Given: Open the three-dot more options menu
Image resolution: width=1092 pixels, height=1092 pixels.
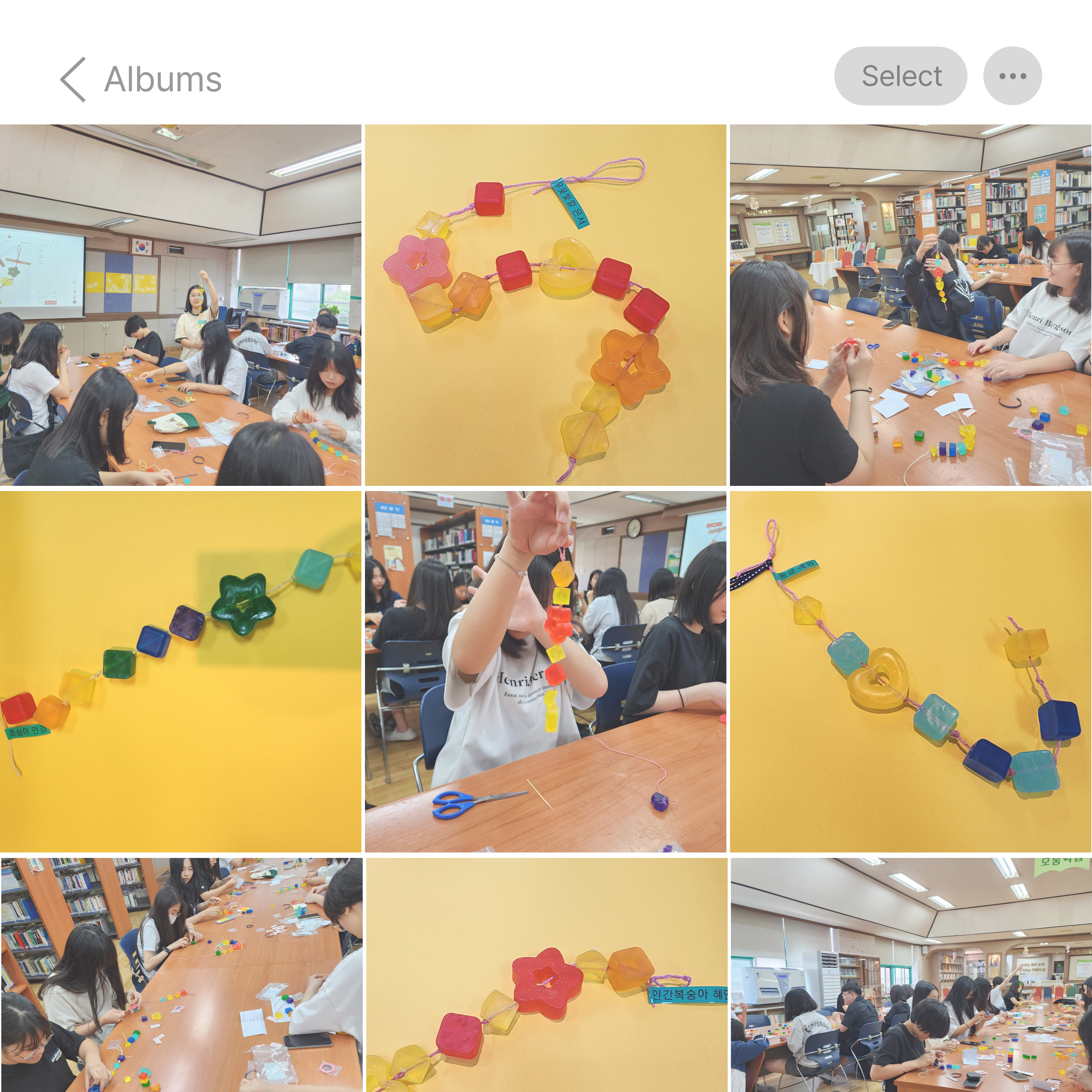Looking at the screenshot, I should pyautogui.click(x=1012, y=76).
